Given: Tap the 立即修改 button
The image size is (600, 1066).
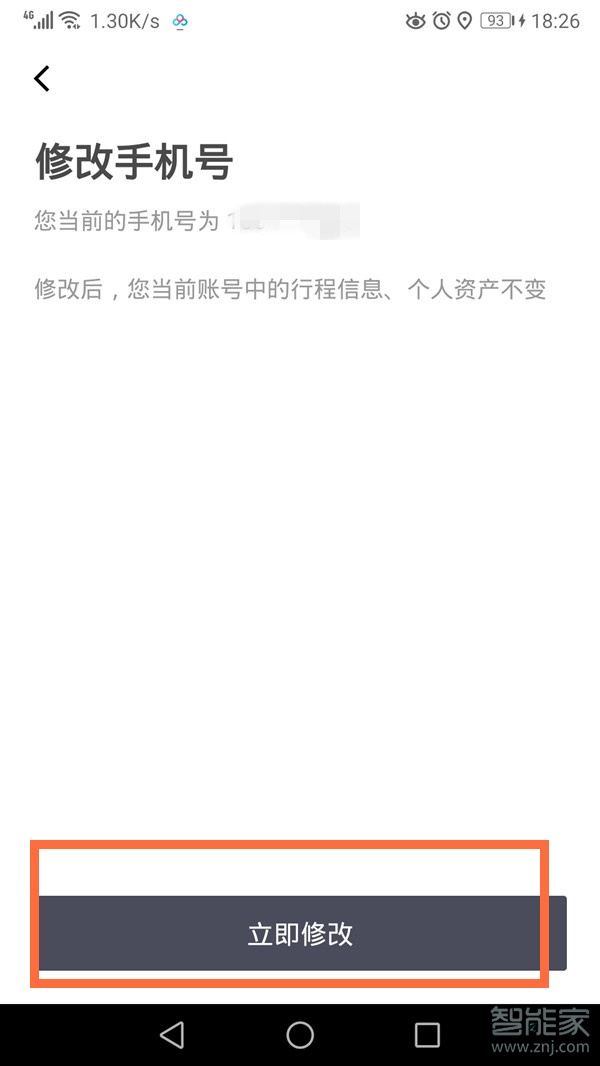Looking at the screenshot, I should point(301,934).
